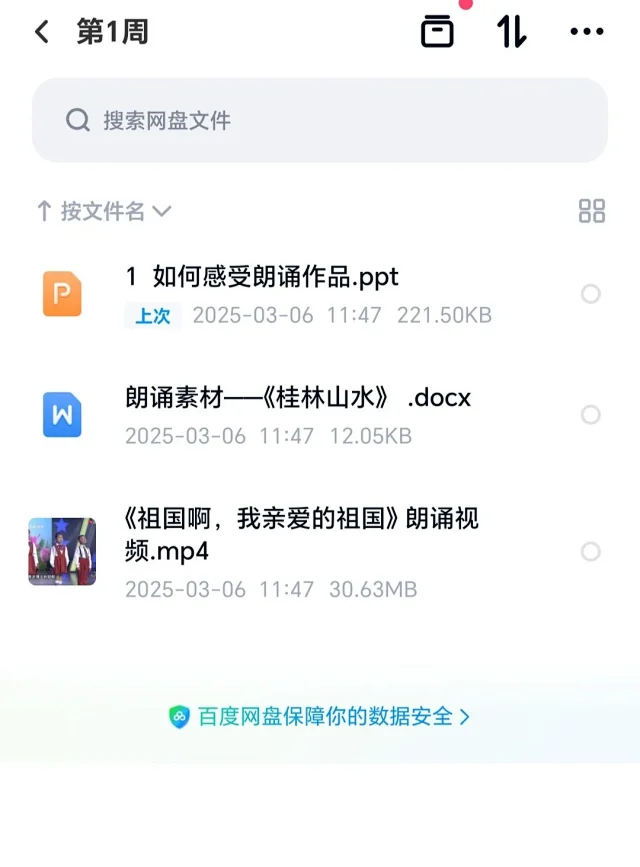This screenshot has width=640, height=867.
Task: Go back from the 第1周 folder
Action: click(x=41, y=32)
